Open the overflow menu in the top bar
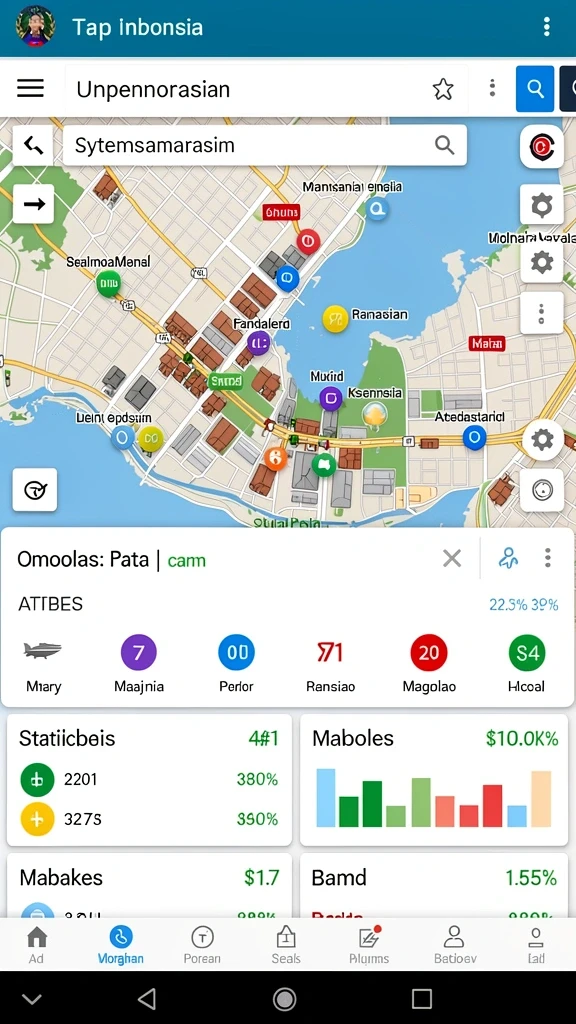This screenshot has width=576, height=1024. tap(547, 27)
